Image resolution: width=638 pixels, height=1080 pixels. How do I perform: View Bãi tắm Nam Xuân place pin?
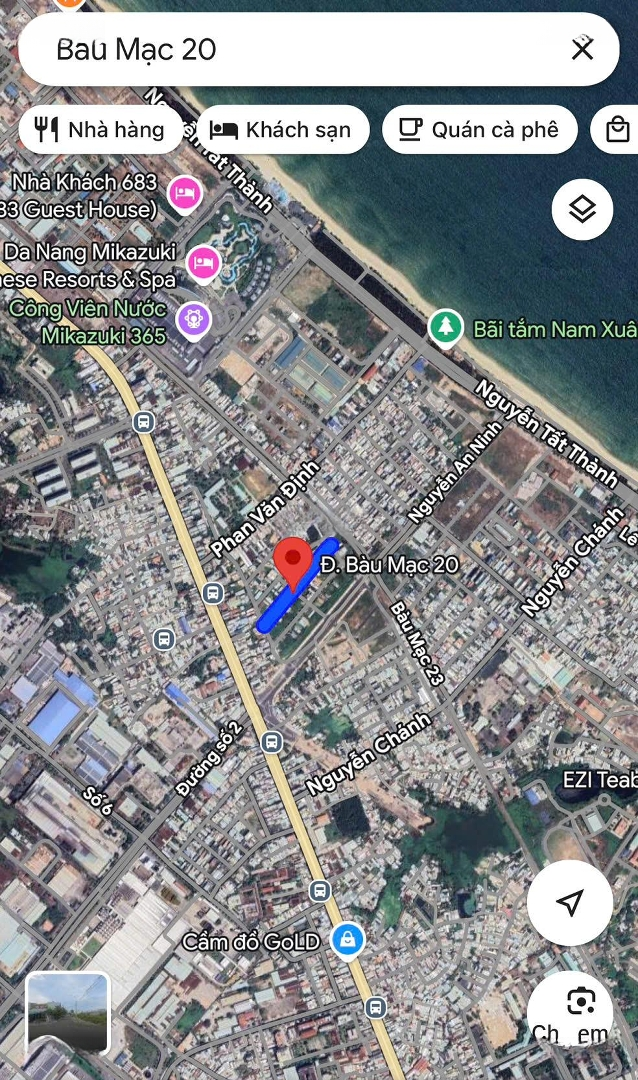coord(446,327)
